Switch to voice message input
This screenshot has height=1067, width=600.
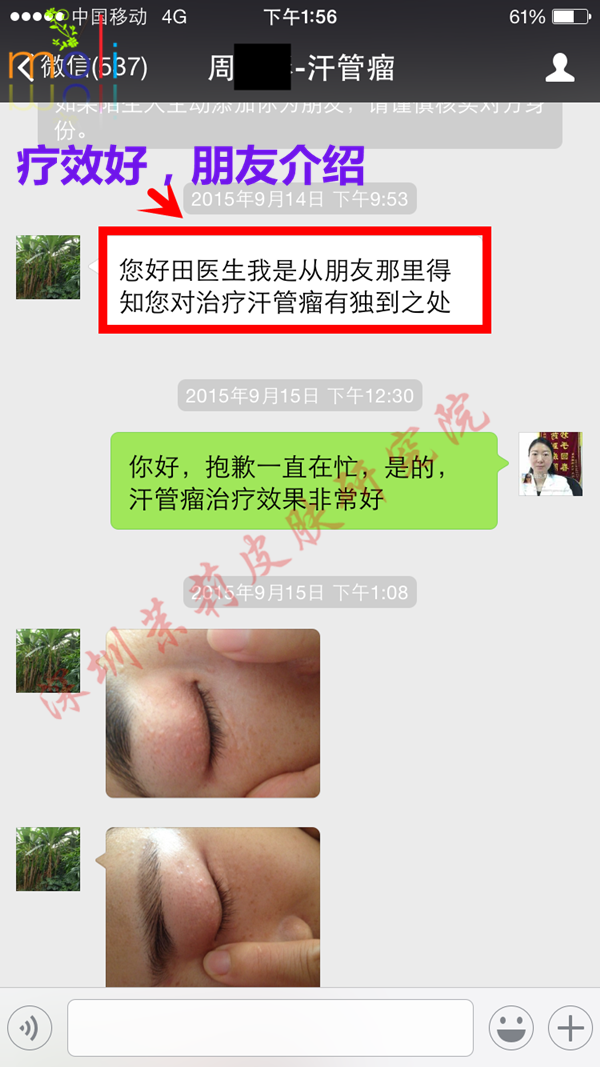pos(30,1028)
